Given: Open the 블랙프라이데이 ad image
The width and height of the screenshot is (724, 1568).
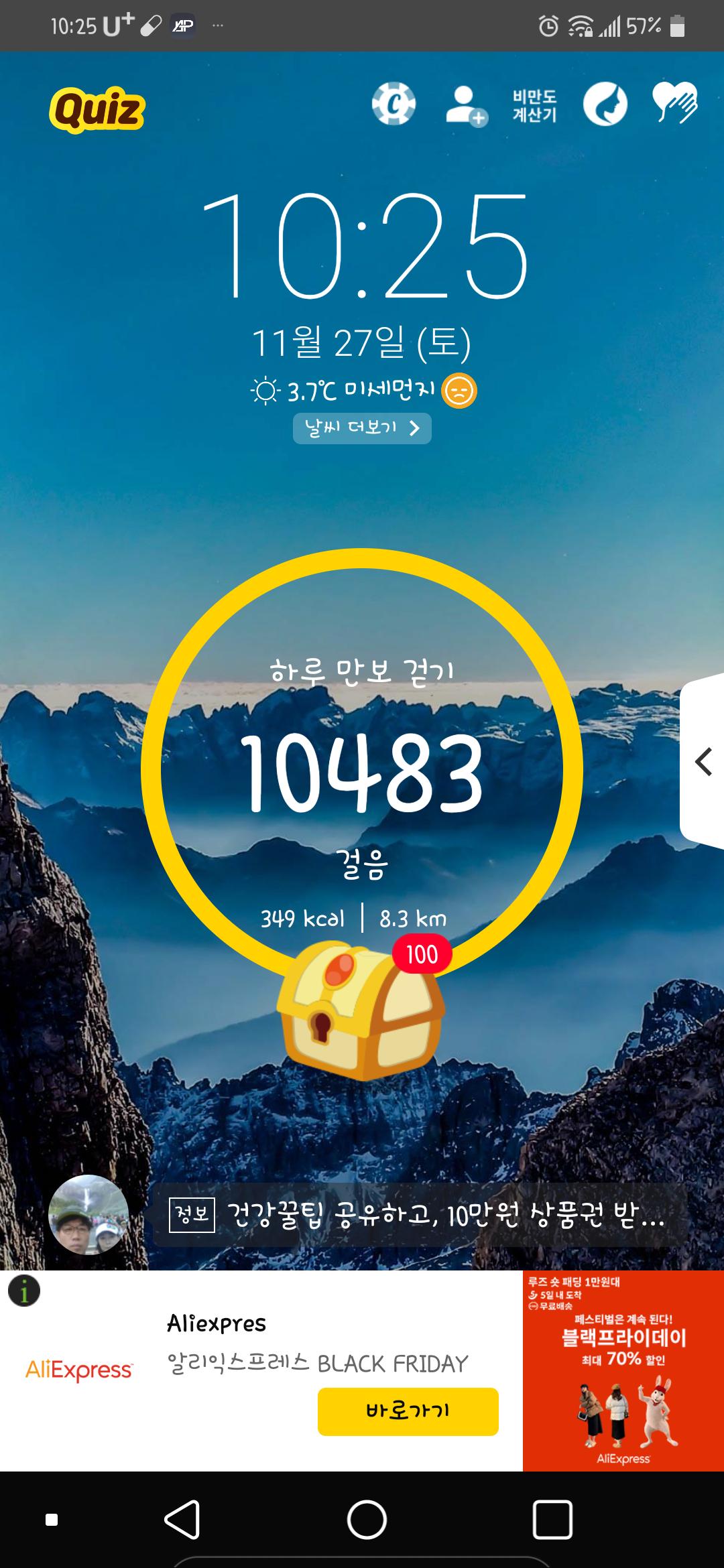Looking at the screenshot, I should pos(623,1370).
